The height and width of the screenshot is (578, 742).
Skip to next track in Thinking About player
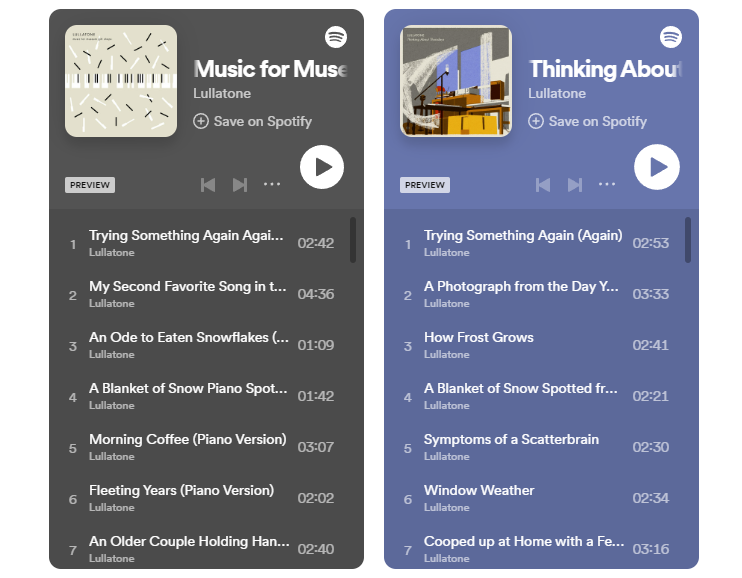coord(575,185)
